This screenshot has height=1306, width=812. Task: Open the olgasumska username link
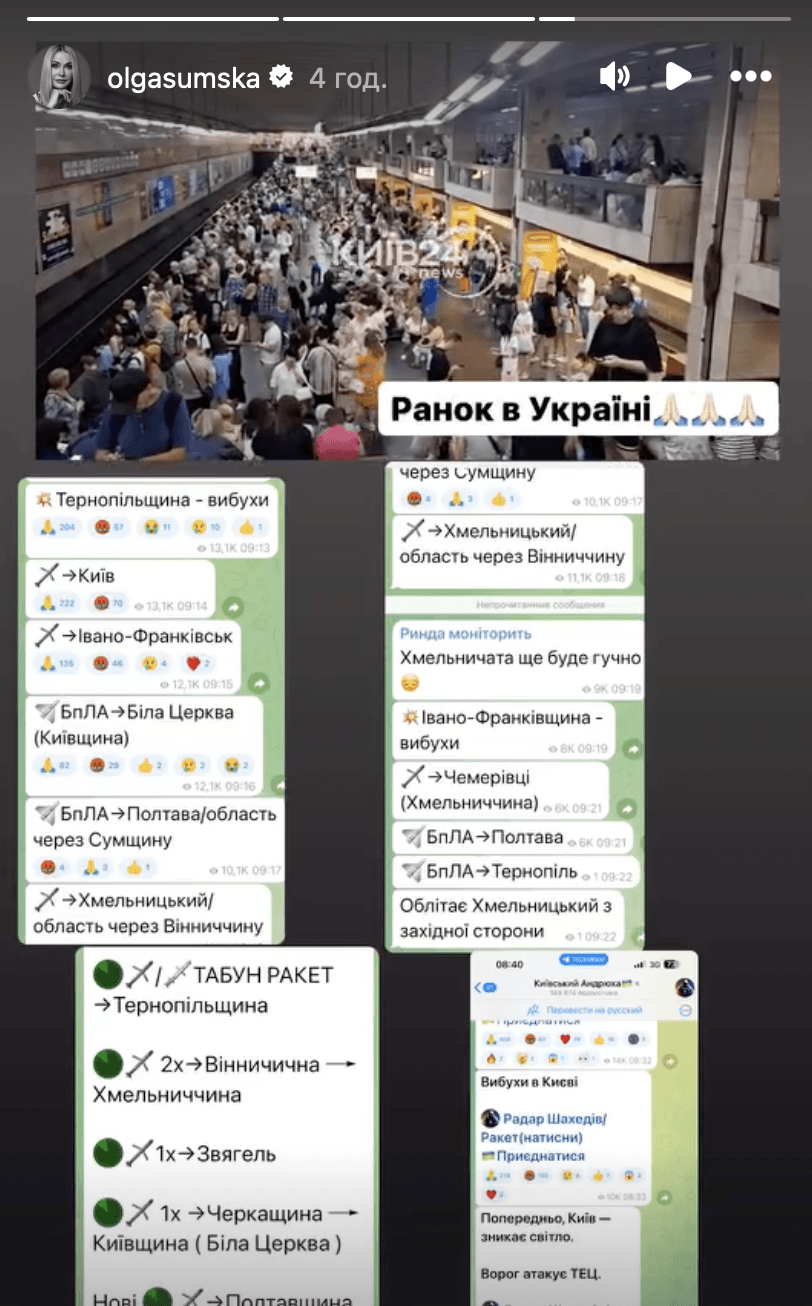pos(183,77)
